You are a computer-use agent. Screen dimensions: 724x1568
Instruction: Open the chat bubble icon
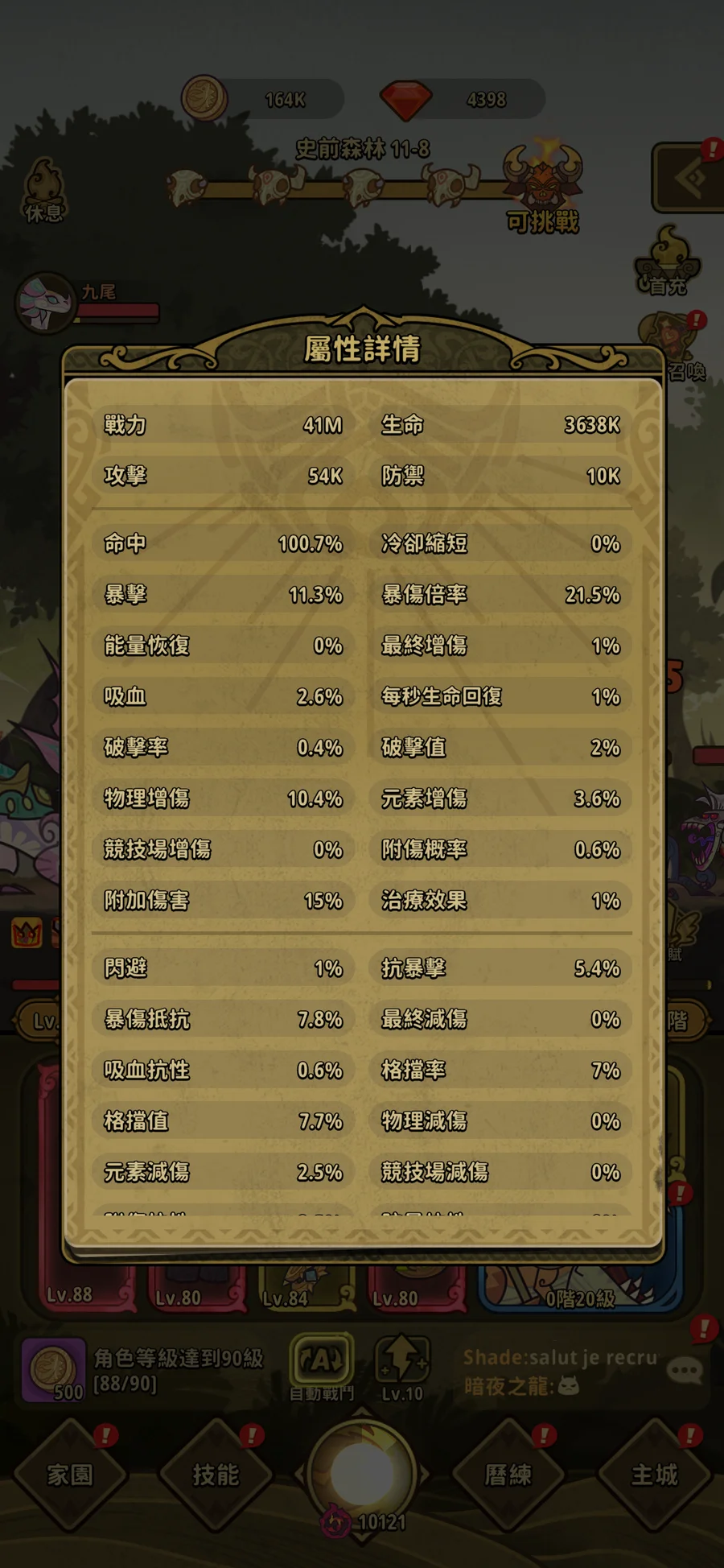coord(685,1371)
